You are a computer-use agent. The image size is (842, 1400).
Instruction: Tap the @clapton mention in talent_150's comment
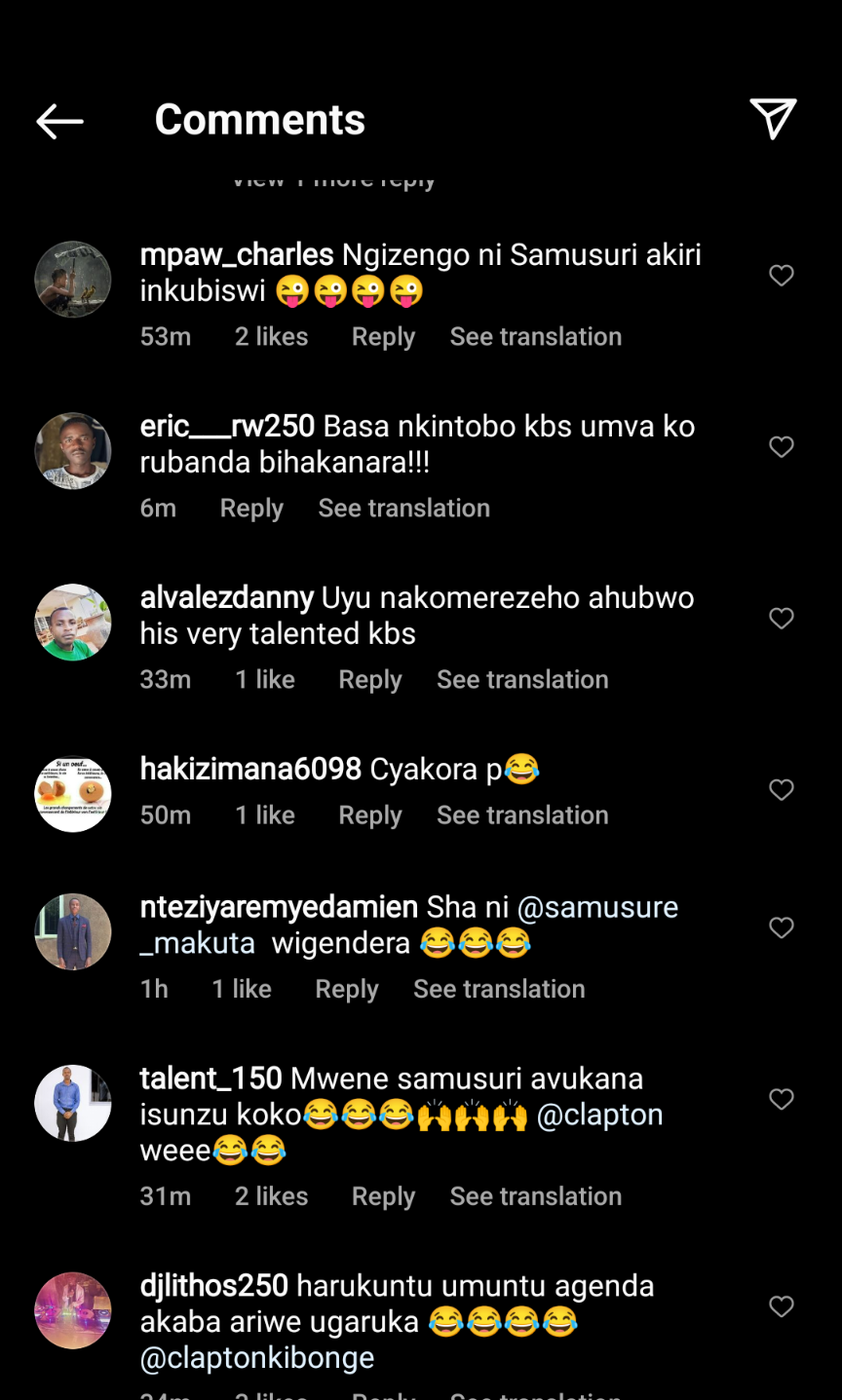coord(599,1116)
